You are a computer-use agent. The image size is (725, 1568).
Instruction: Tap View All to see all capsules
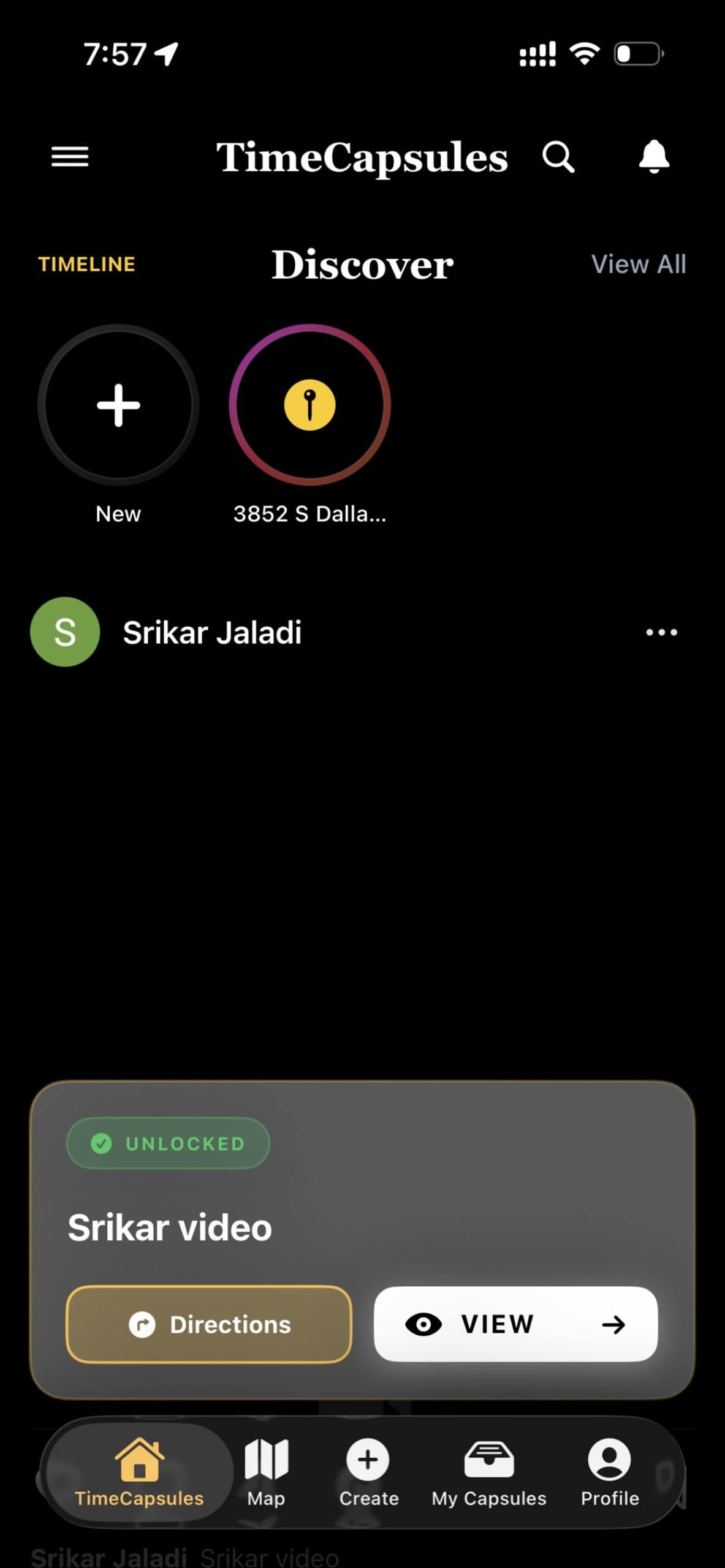pyautogui.click(x=639, y=264)
